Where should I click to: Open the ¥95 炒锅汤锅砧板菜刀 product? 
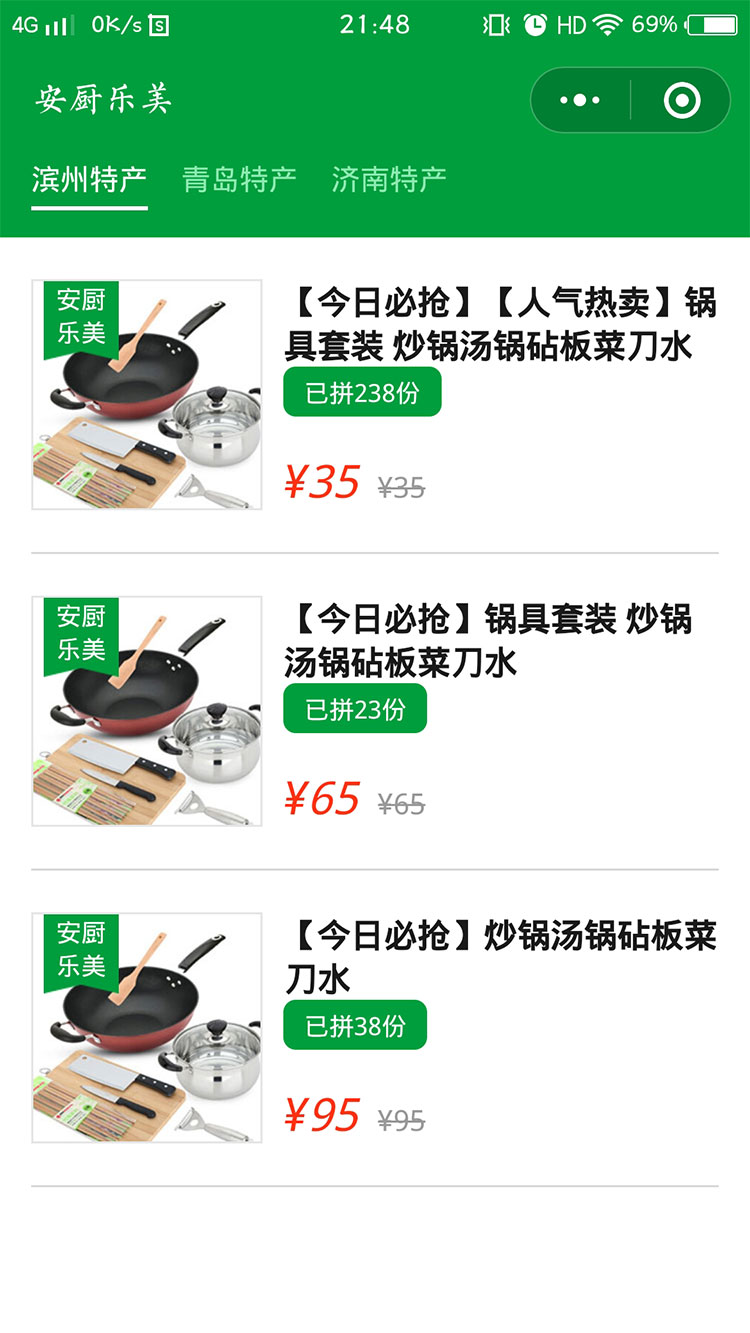500,957
